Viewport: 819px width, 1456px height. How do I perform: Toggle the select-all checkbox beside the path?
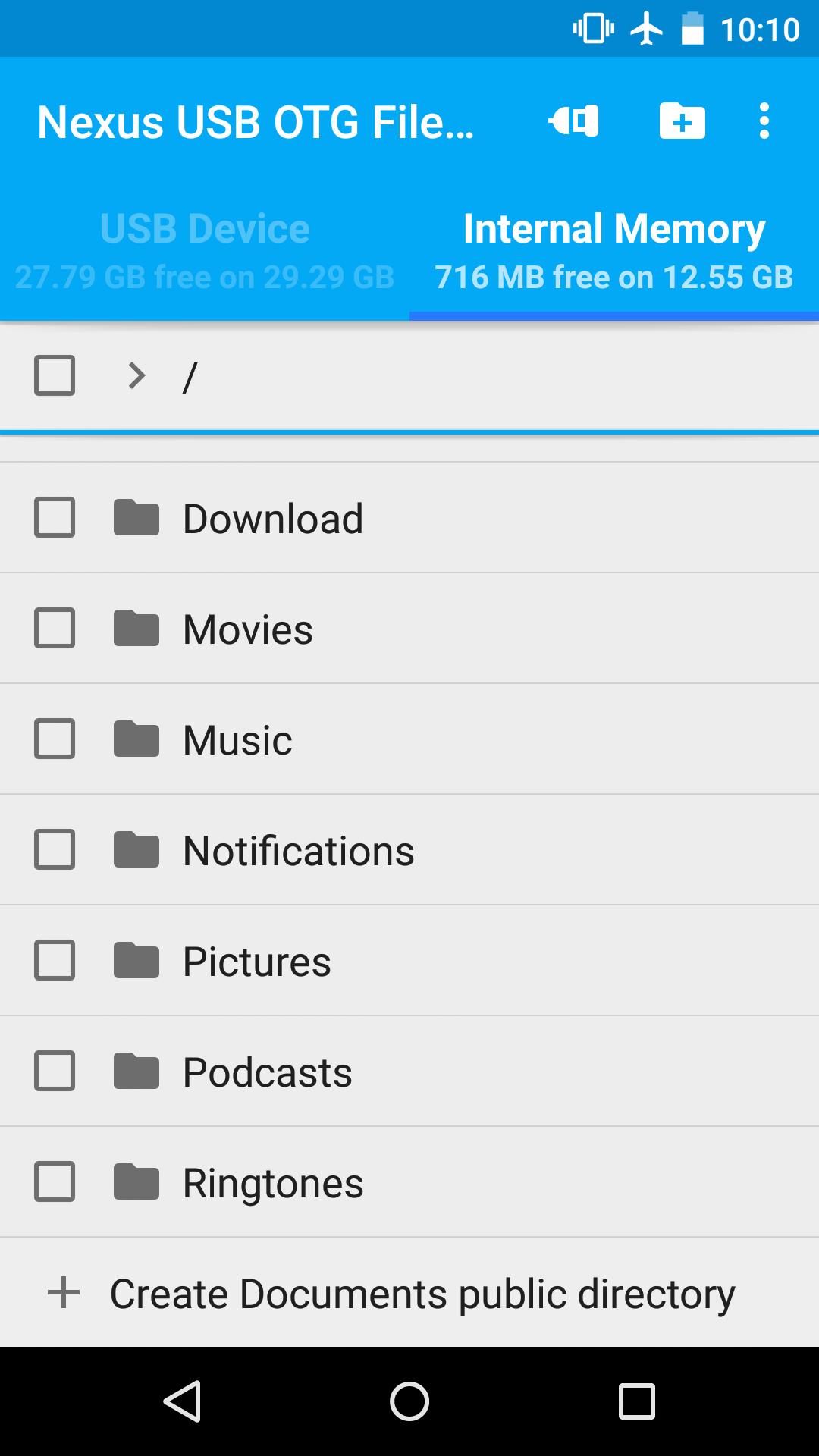click(53, 375)
